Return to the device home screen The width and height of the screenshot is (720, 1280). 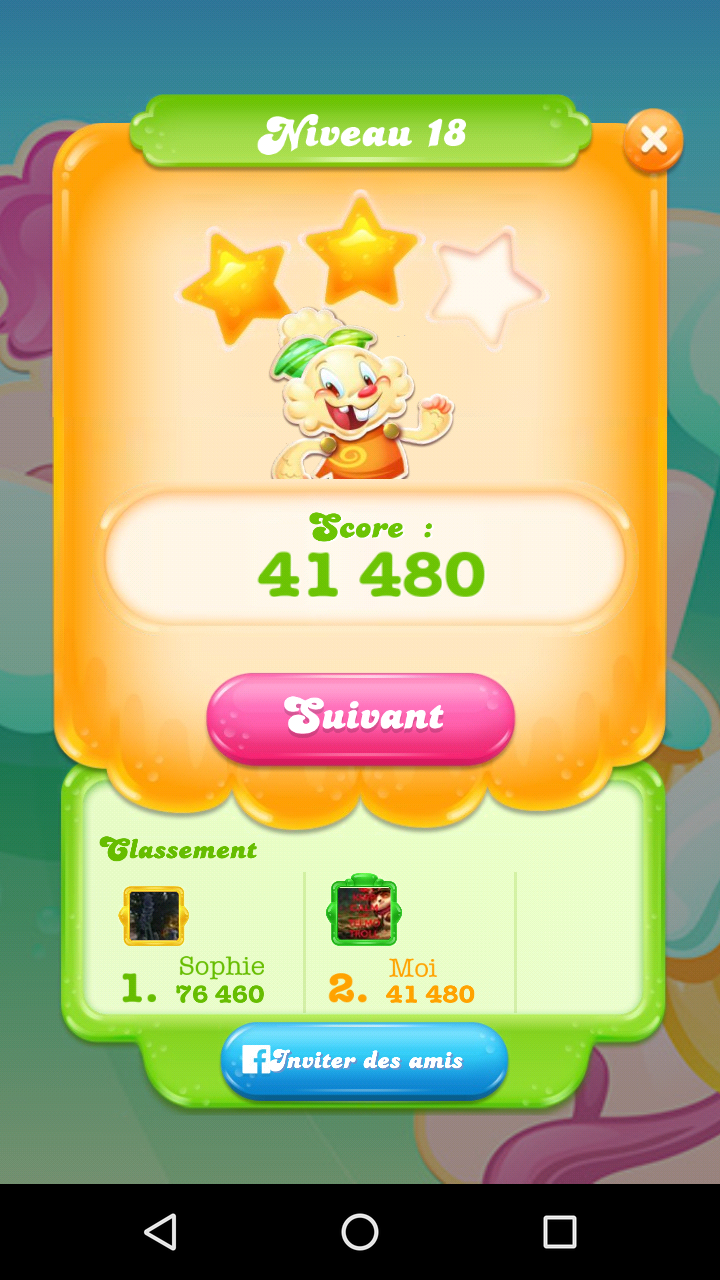click(360, 1232)
